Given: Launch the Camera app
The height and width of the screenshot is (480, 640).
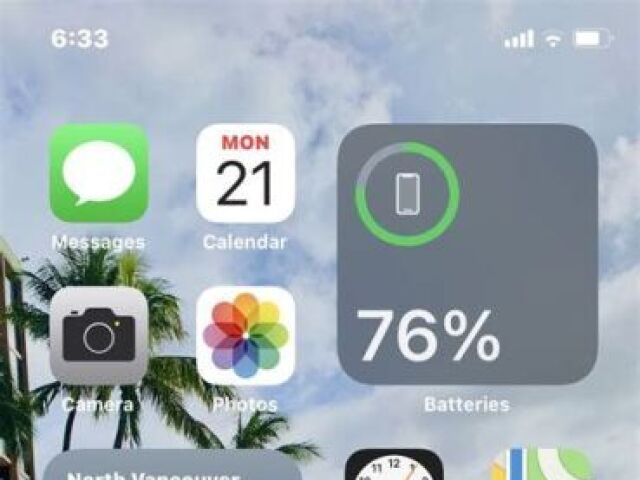Looking at the screenshot, I should click(99, 335).
